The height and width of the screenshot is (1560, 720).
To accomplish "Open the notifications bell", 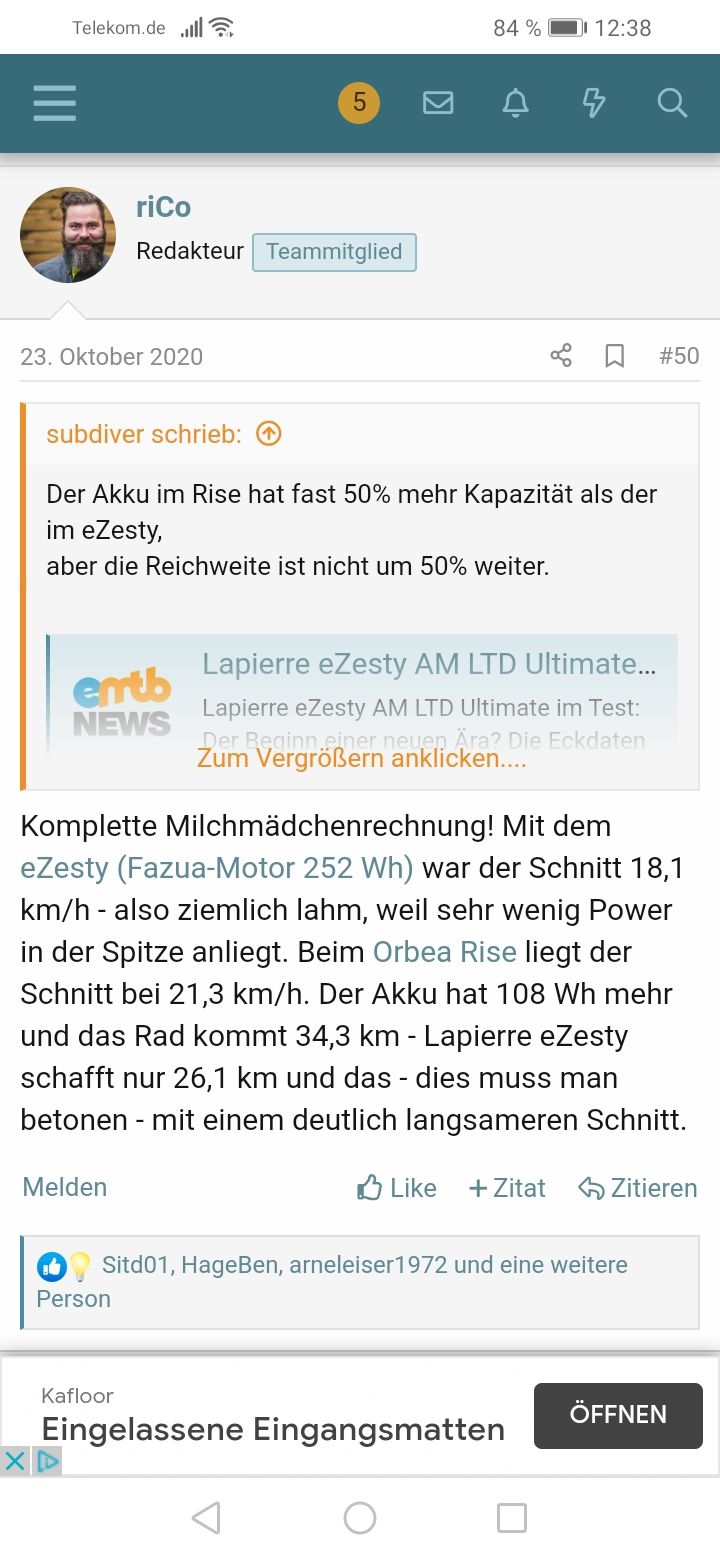I will click(515, 103).
